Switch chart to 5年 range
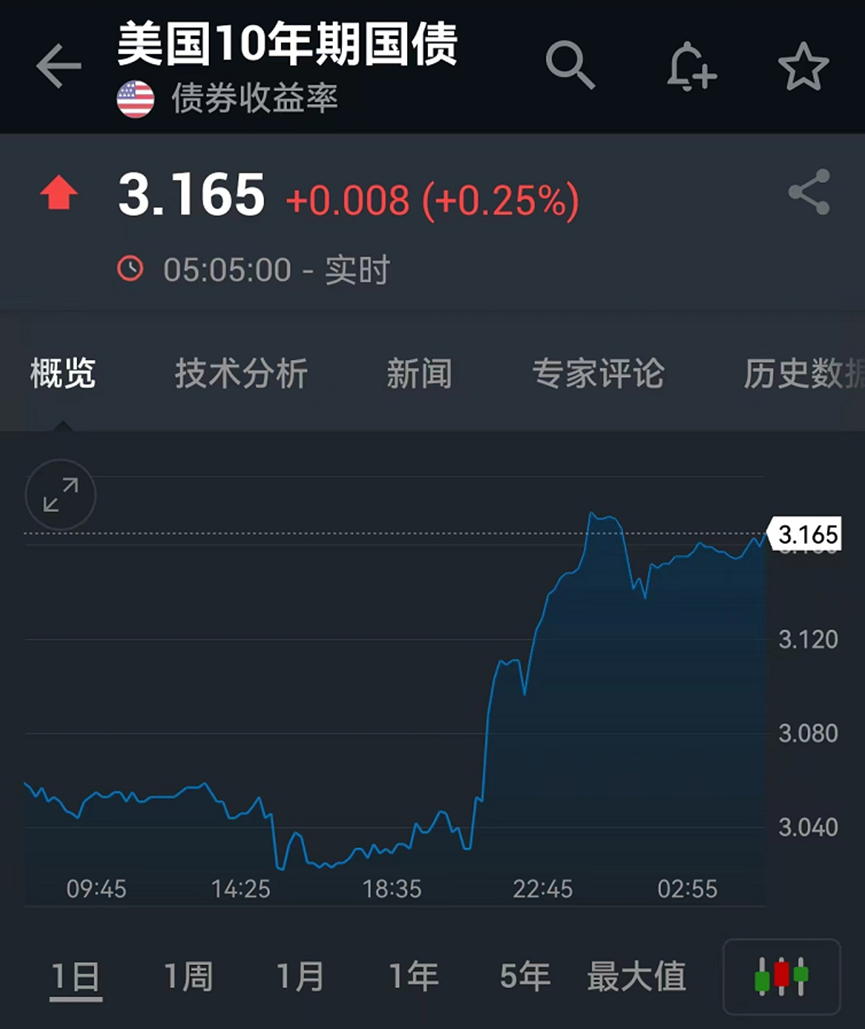The width and height of the screenshot is (865, 1029). pos(525,976)
